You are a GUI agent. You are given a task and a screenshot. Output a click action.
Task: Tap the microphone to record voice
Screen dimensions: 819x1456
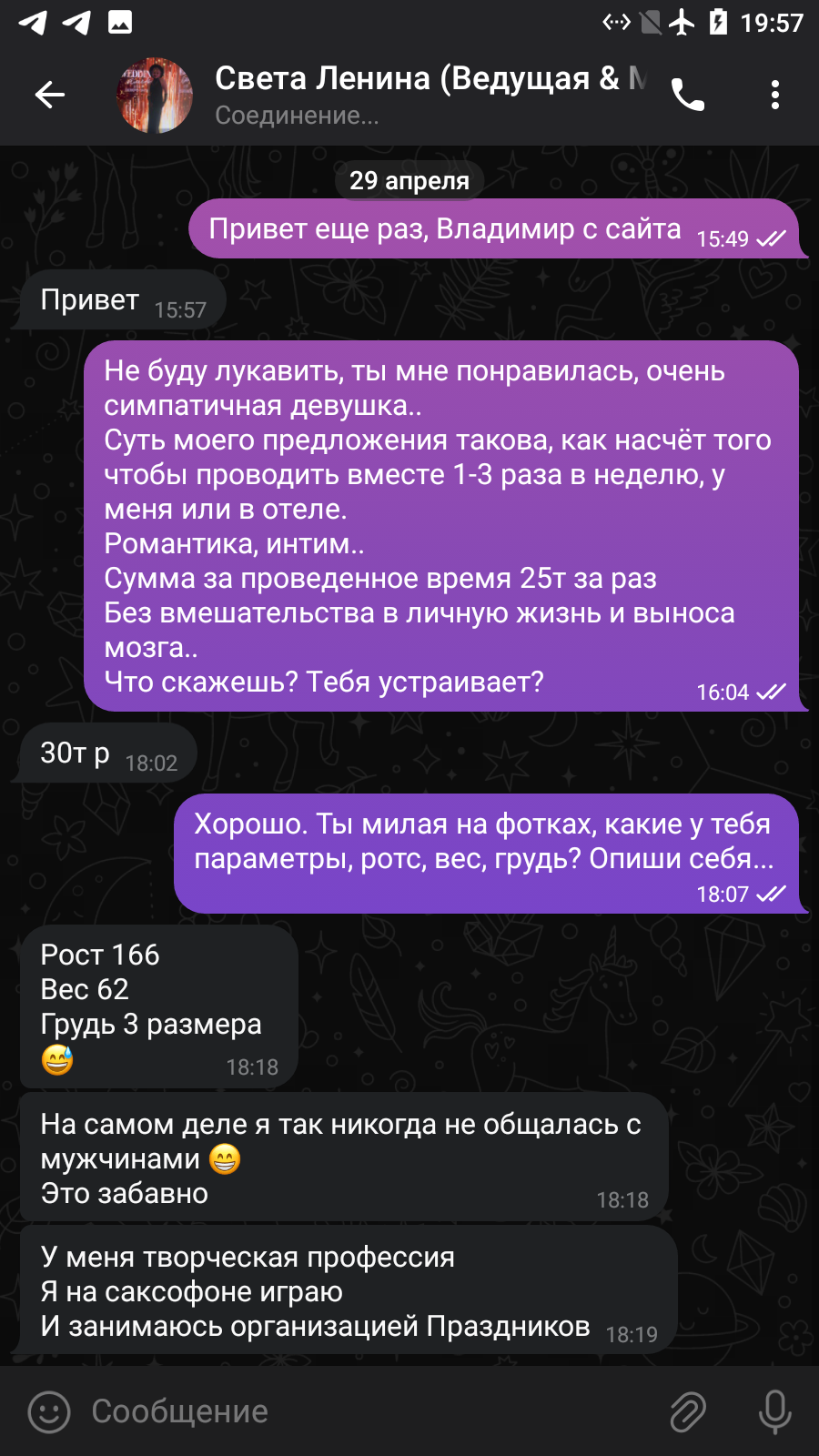pos(775,1412)
